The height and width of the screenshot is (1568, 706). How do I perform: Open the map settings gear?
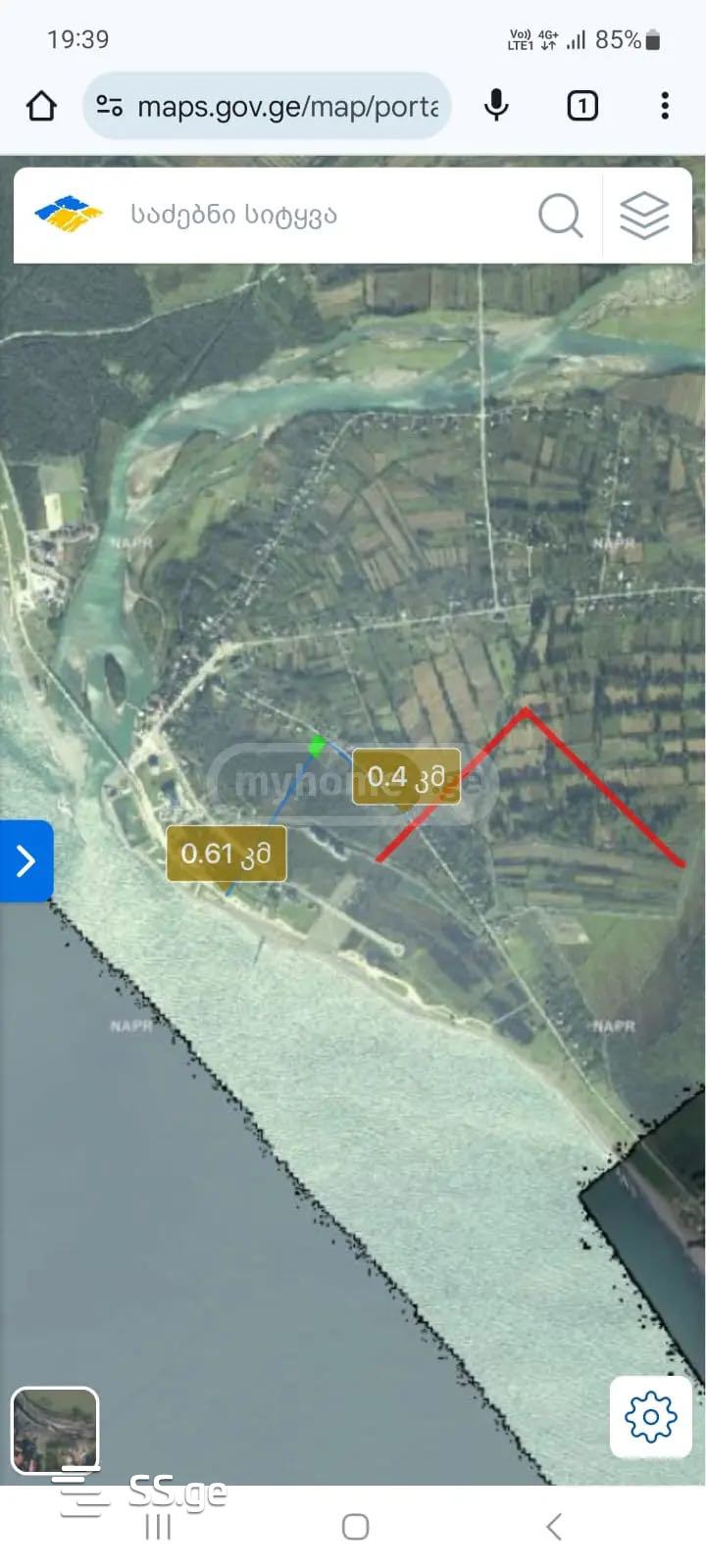[x=650, y=1417]
